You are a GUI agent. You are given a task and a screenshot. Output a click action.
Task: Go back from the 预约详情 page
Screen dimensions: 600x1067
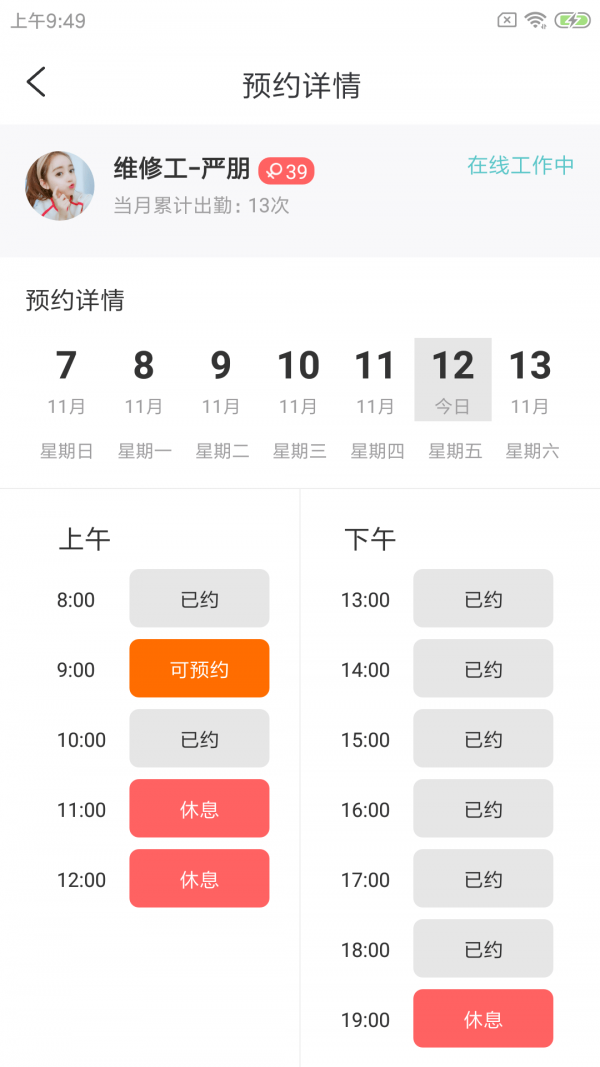(x=37, y=82)
